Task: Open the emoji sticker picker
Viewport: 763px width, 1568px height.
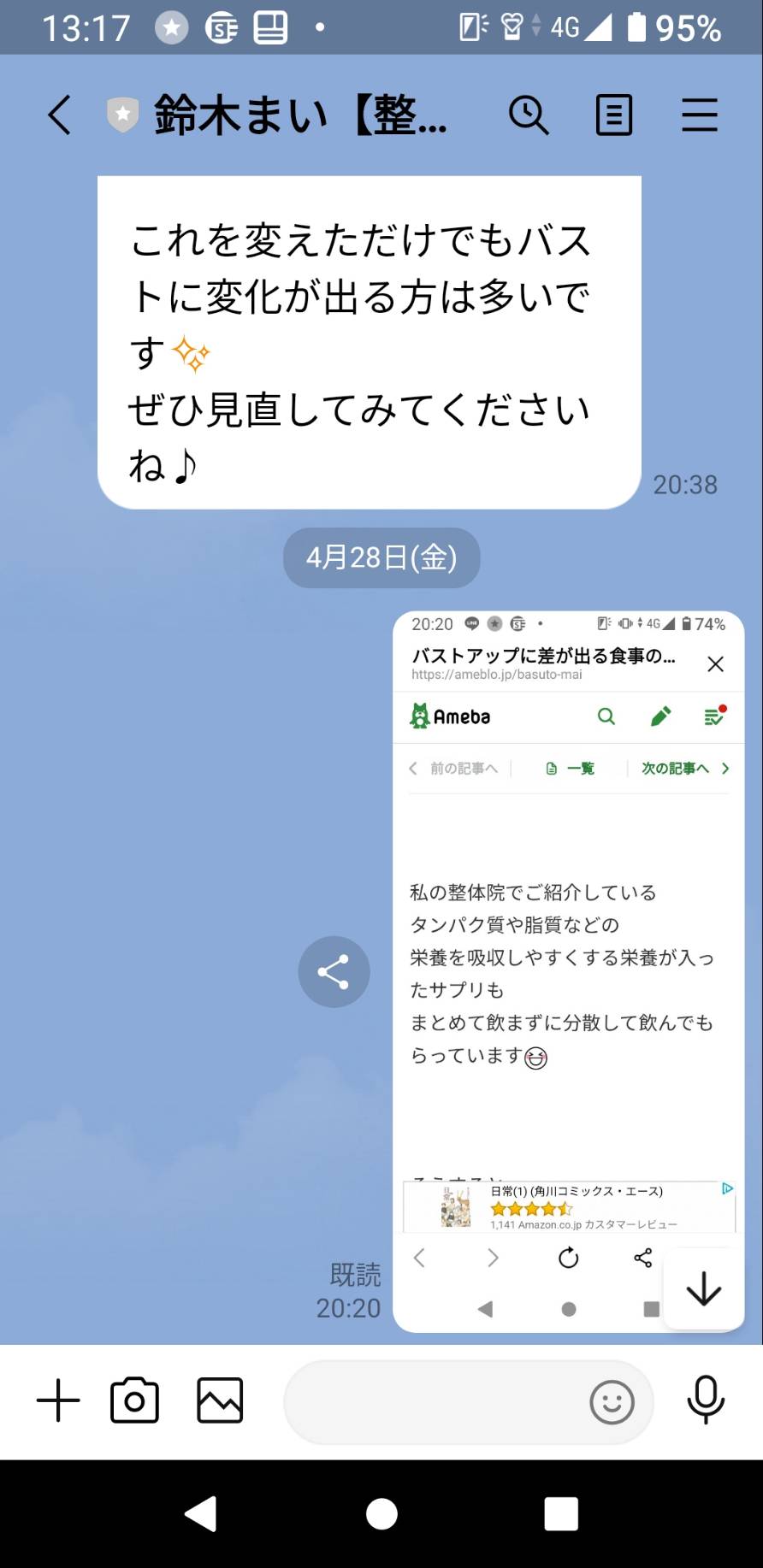Action: [612, 1402]
